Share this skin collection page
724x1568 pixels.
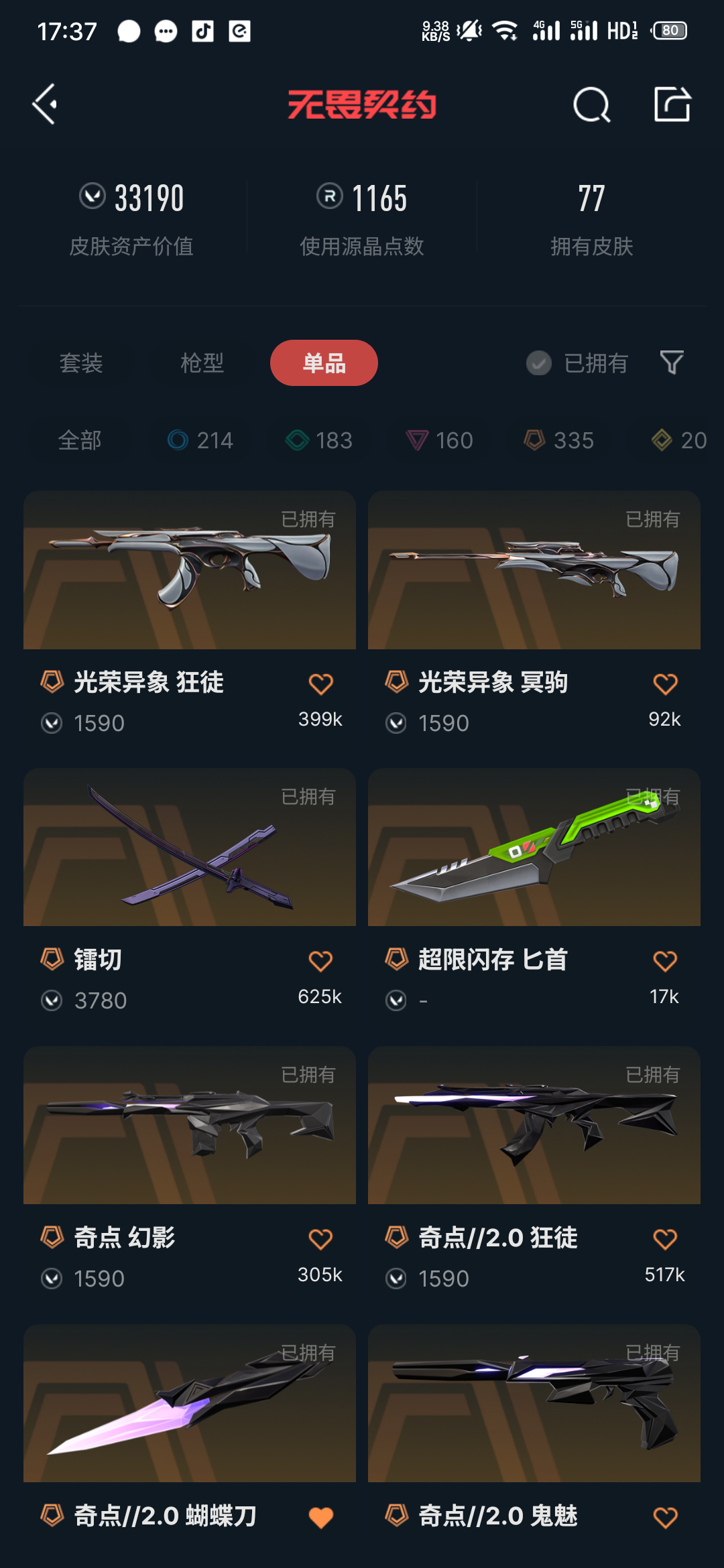672,104
